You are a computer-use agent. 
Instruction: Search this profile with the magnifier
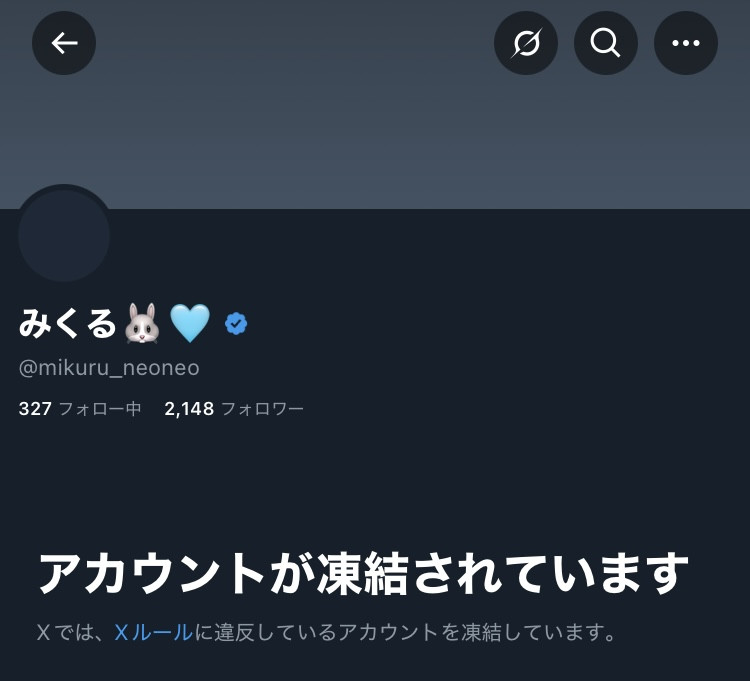tap(606, 43)
